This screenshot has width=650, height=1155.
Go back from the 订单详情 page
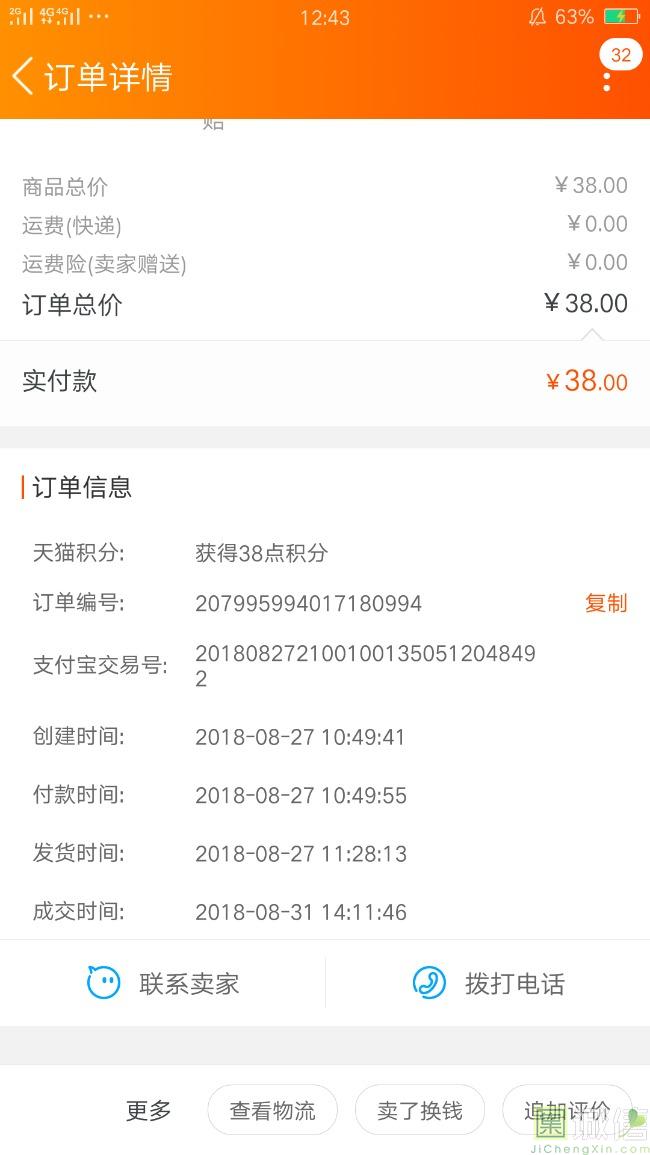point(24,76)
